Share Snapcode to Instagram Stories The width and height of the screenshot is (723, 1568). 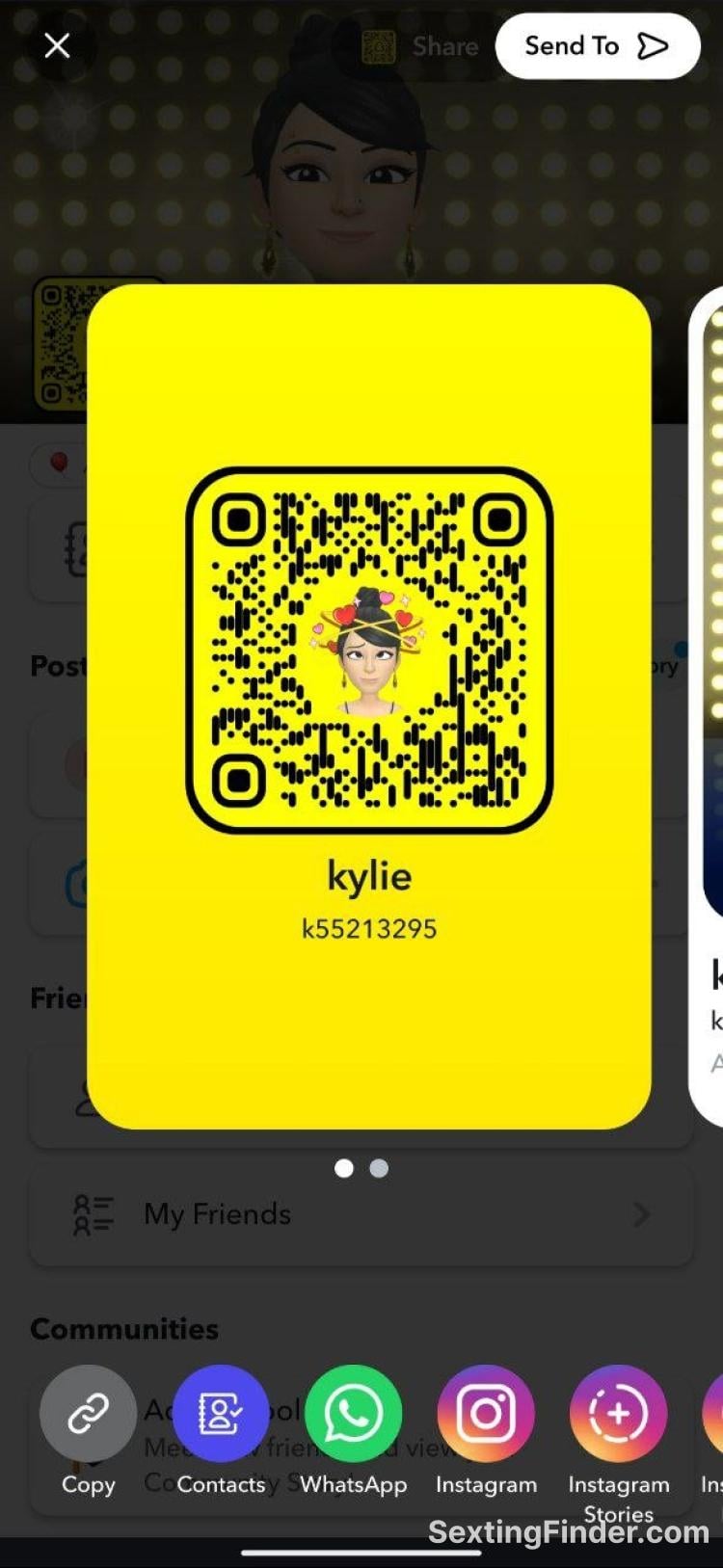618,1414
